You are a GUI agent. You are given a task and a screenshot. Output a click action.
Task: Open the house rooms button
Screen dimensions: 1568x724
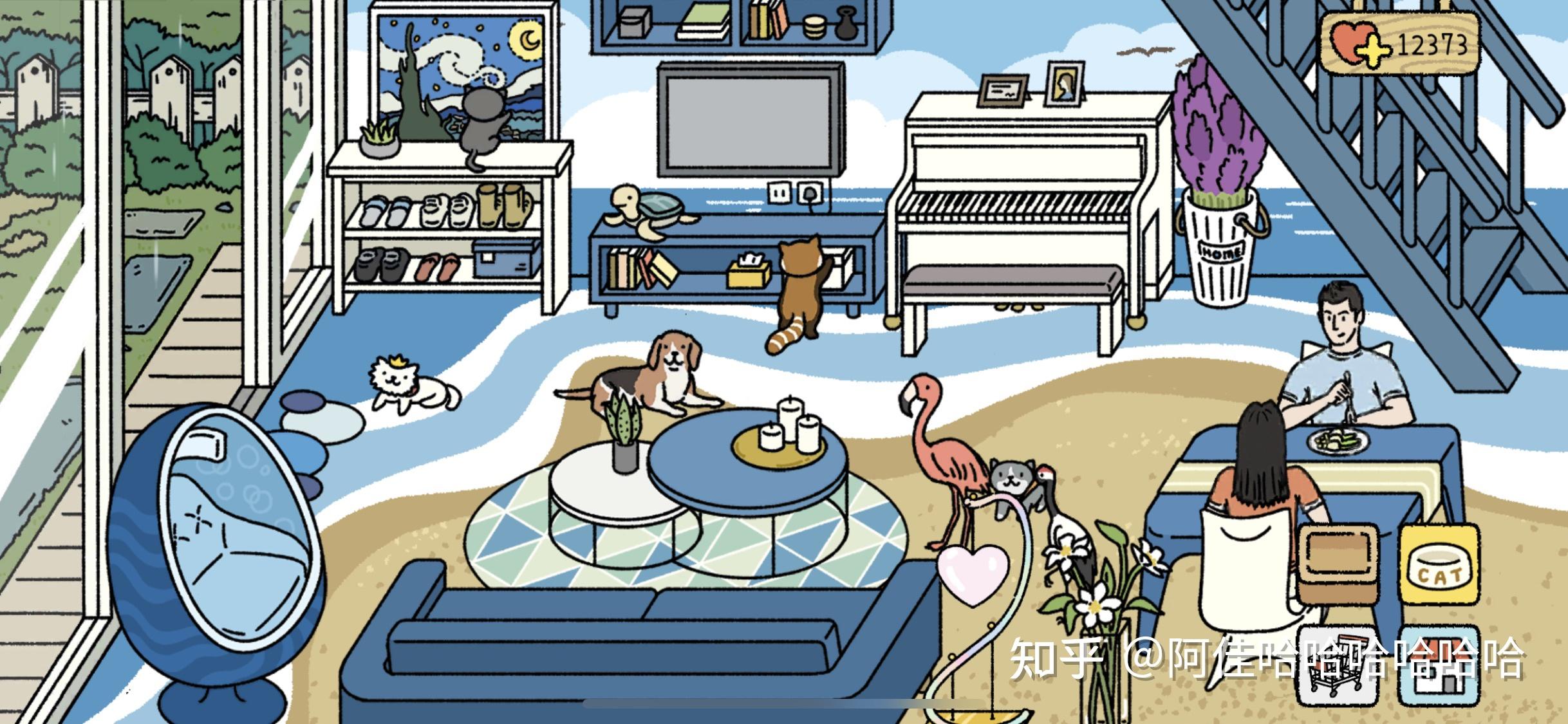click(x=1439, y=666)
